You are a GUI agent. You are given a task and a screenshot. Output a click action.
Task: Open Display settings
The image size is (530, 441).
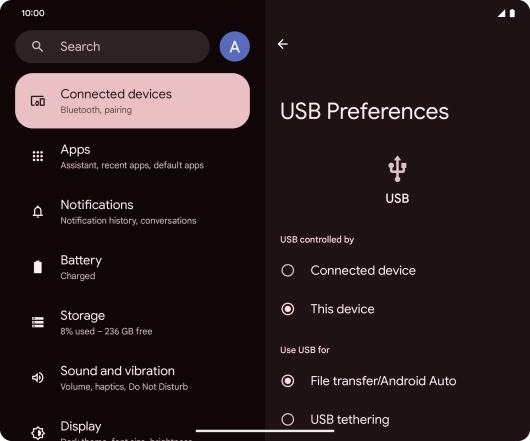point(132,430)
